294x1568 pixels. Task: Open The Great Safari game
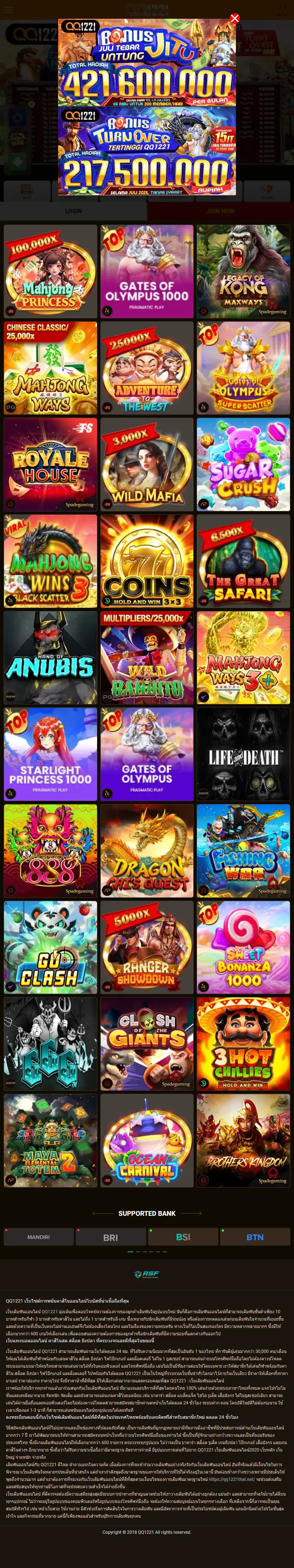pos(243,561)
